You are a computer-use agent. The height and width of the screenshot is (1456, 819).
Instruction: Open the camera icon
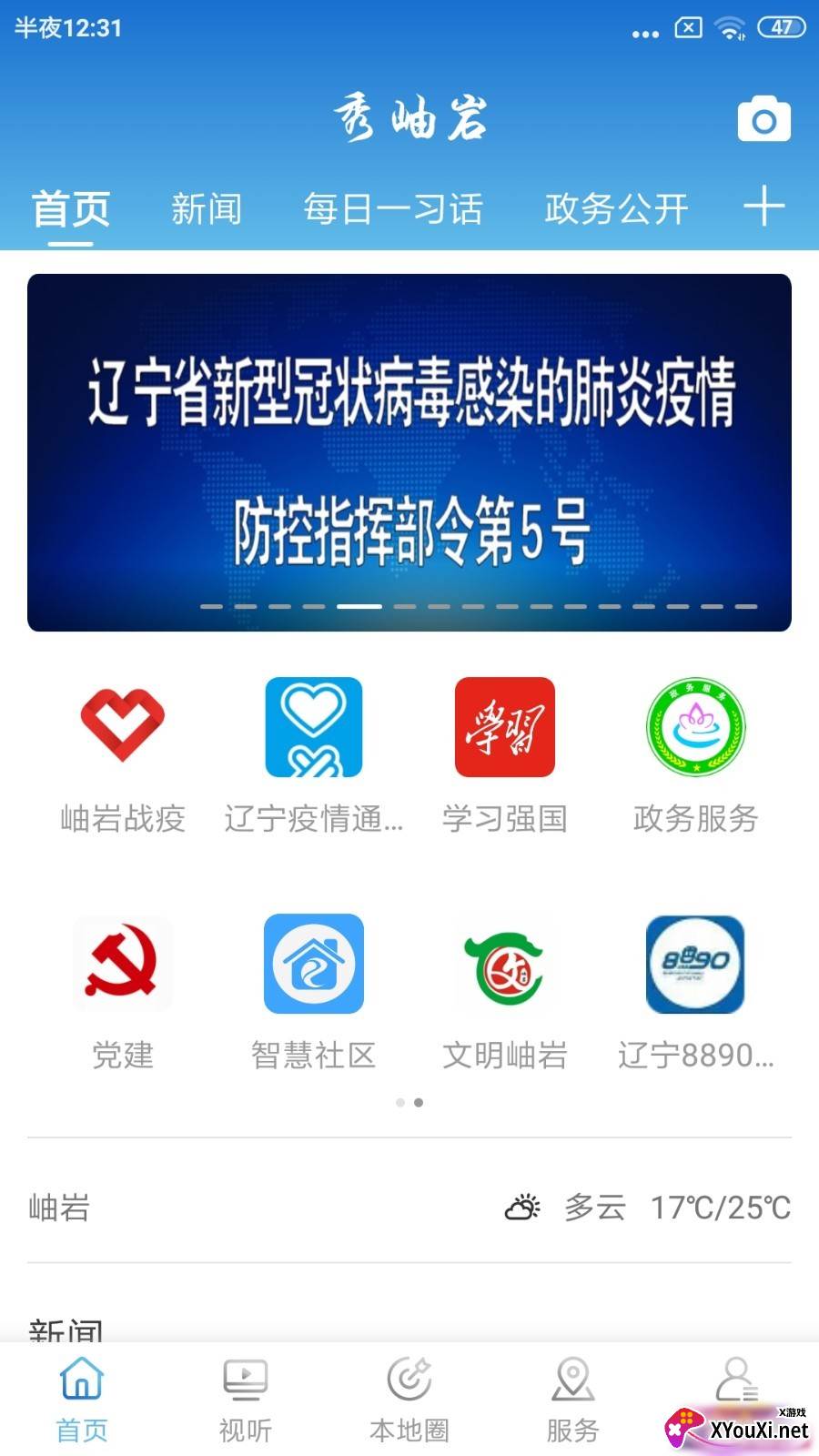coord(763,119)
